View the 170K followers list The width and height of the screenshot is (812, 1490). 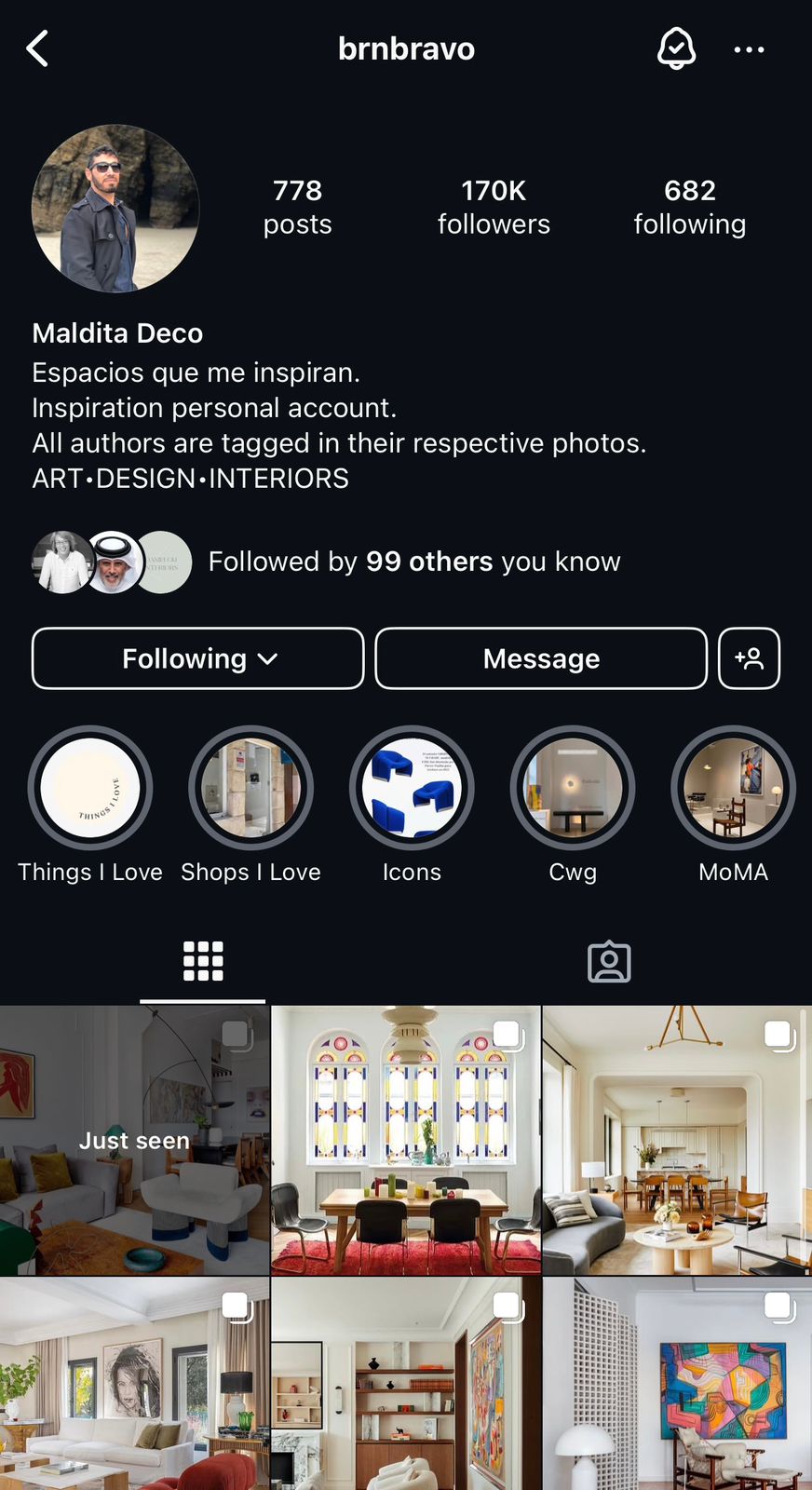(494, 207)
